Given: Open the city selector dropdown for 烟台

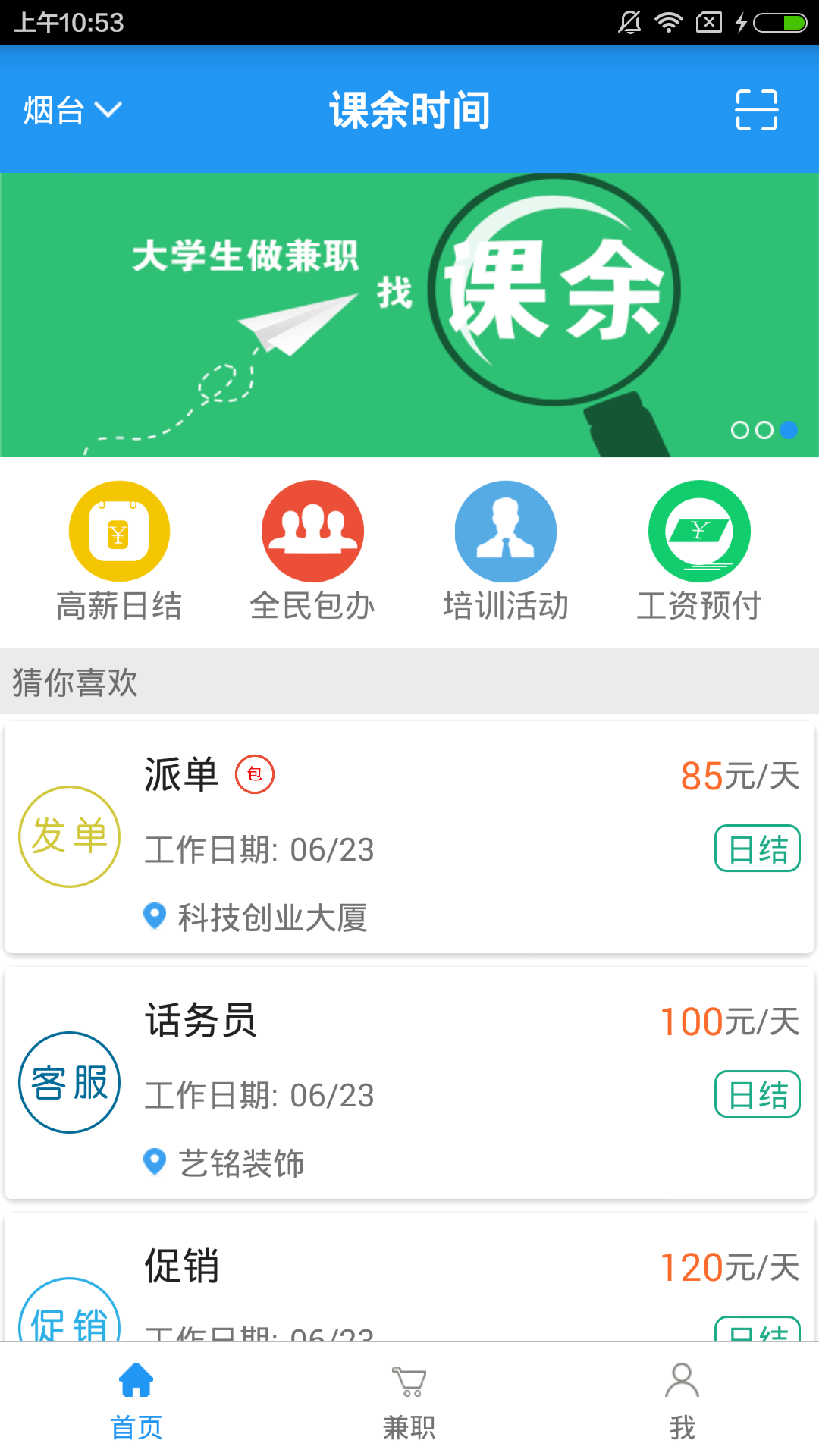Looking at the screenshot, I should pyautogui.click(x=72, y=109).
